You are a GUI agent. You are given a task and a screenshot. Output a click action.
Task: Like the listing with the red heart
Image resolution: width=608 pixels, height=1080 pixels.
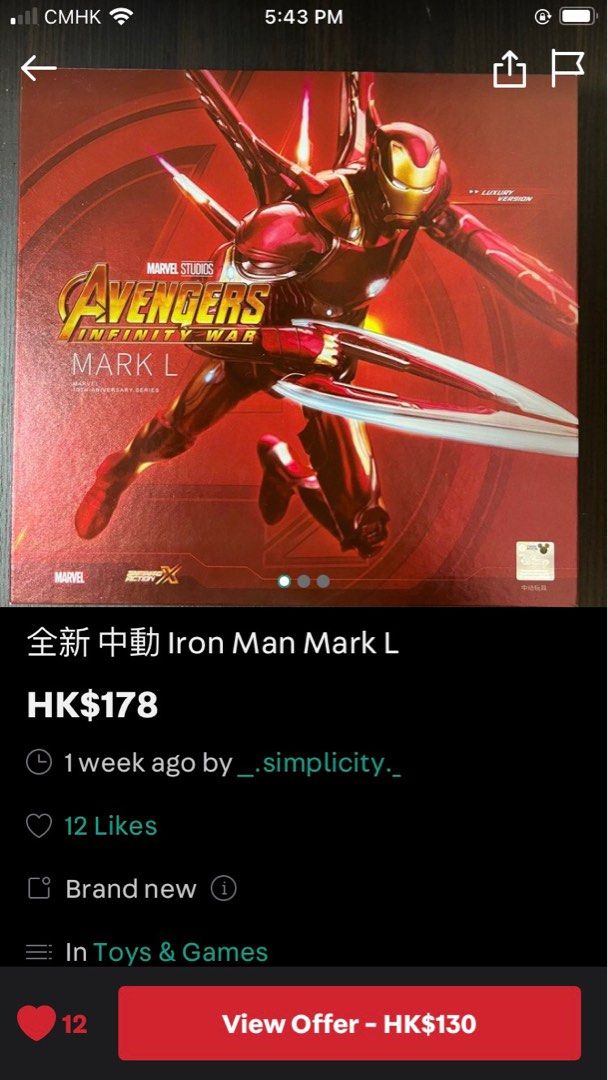36,1023
